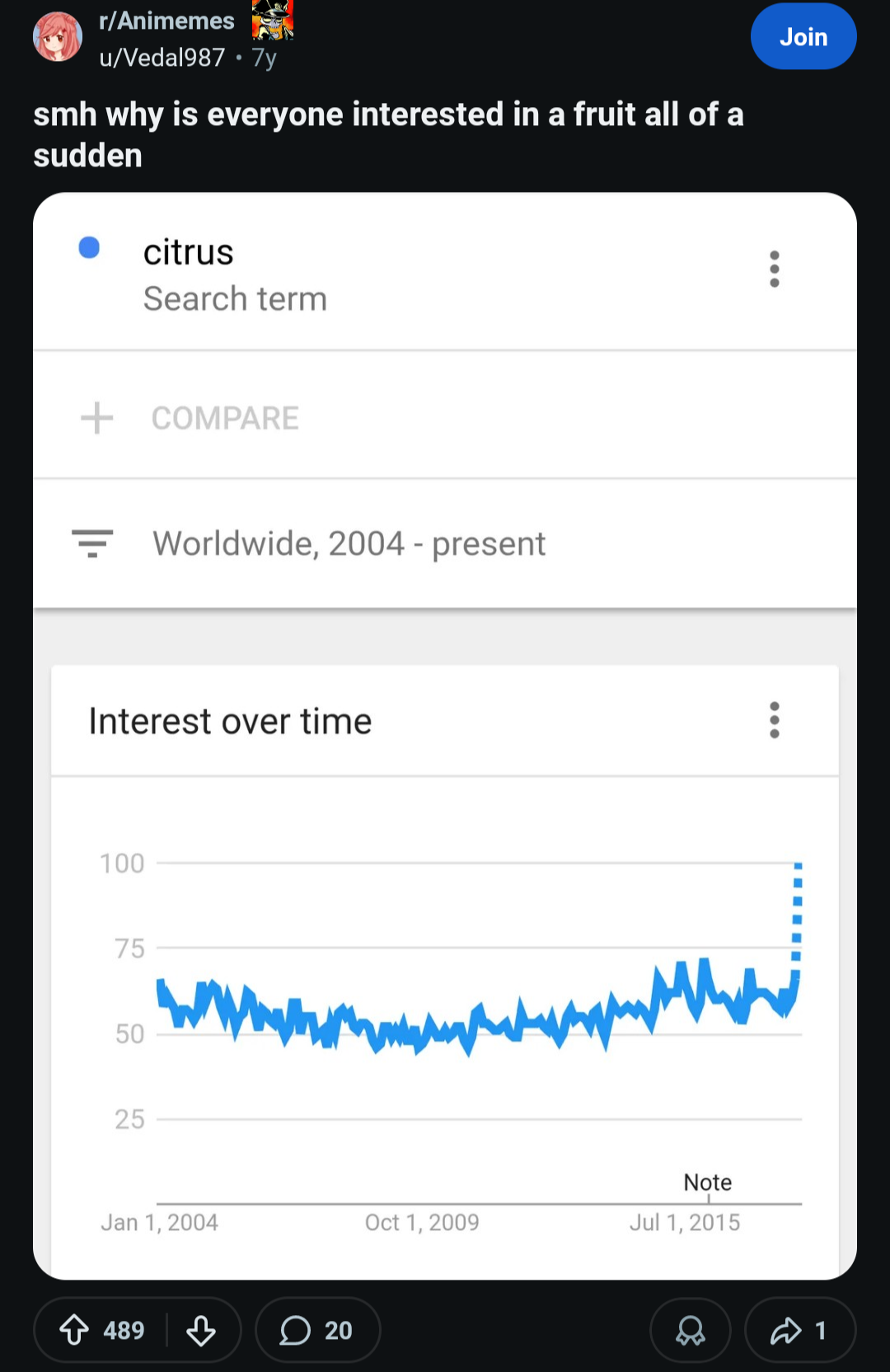890x1372 pixels.
Task: Open the subreddit avatar
Action: click(58, 37)
